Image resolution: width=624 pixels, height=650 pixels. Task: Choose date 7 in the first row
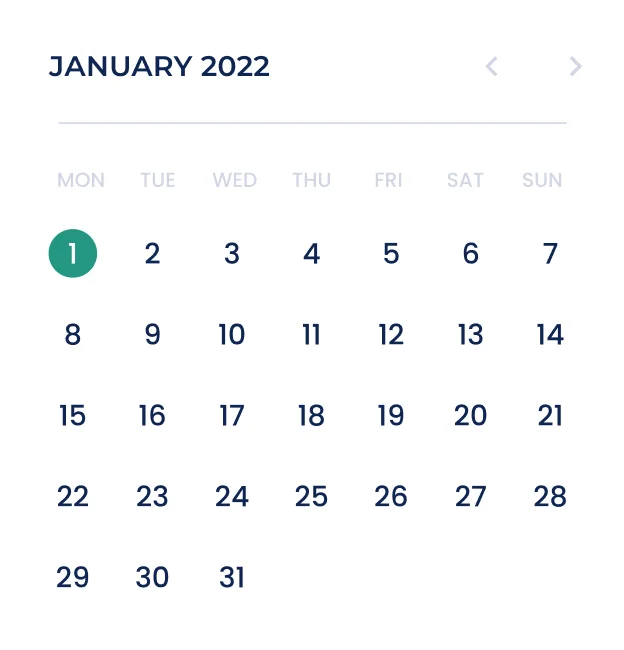(x=550, y=254)
